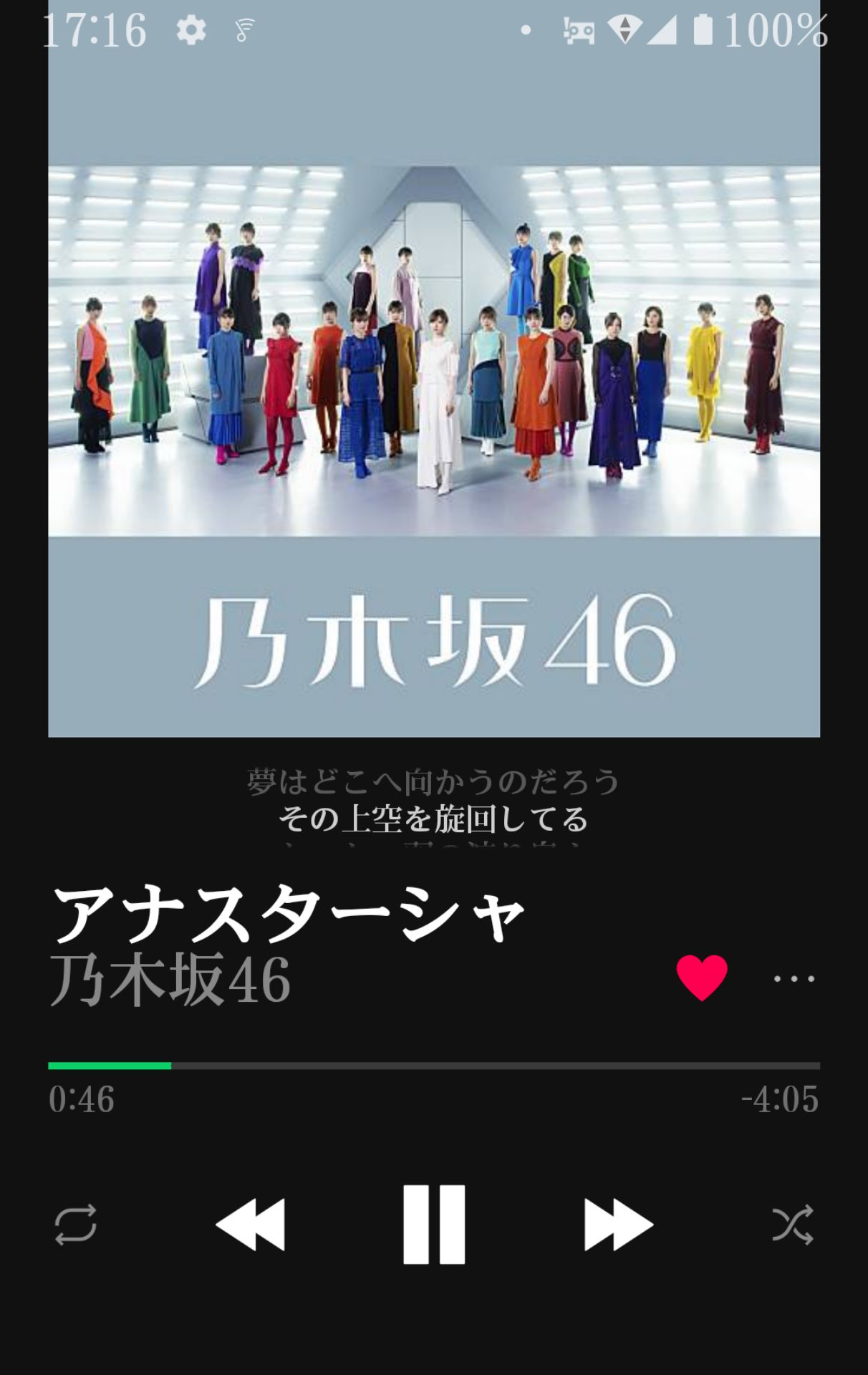Skip to the next track
The width and height of the screenshot is (868, 1375).
(x=618, y=1224)
